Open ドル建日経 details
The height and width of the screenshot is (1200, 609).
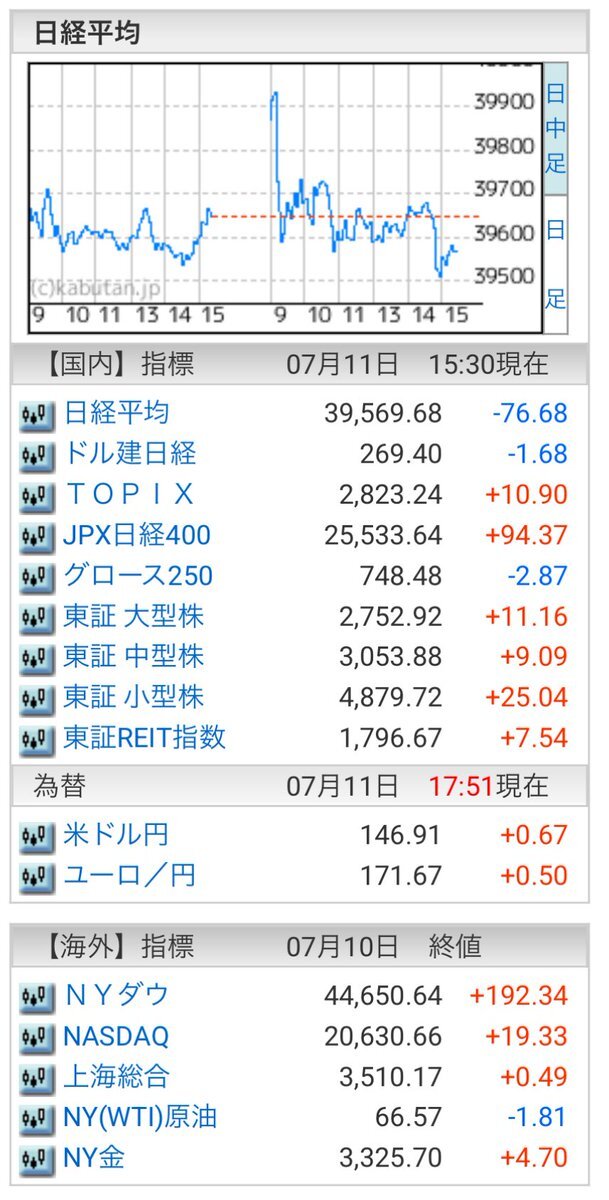pos(130,454)
